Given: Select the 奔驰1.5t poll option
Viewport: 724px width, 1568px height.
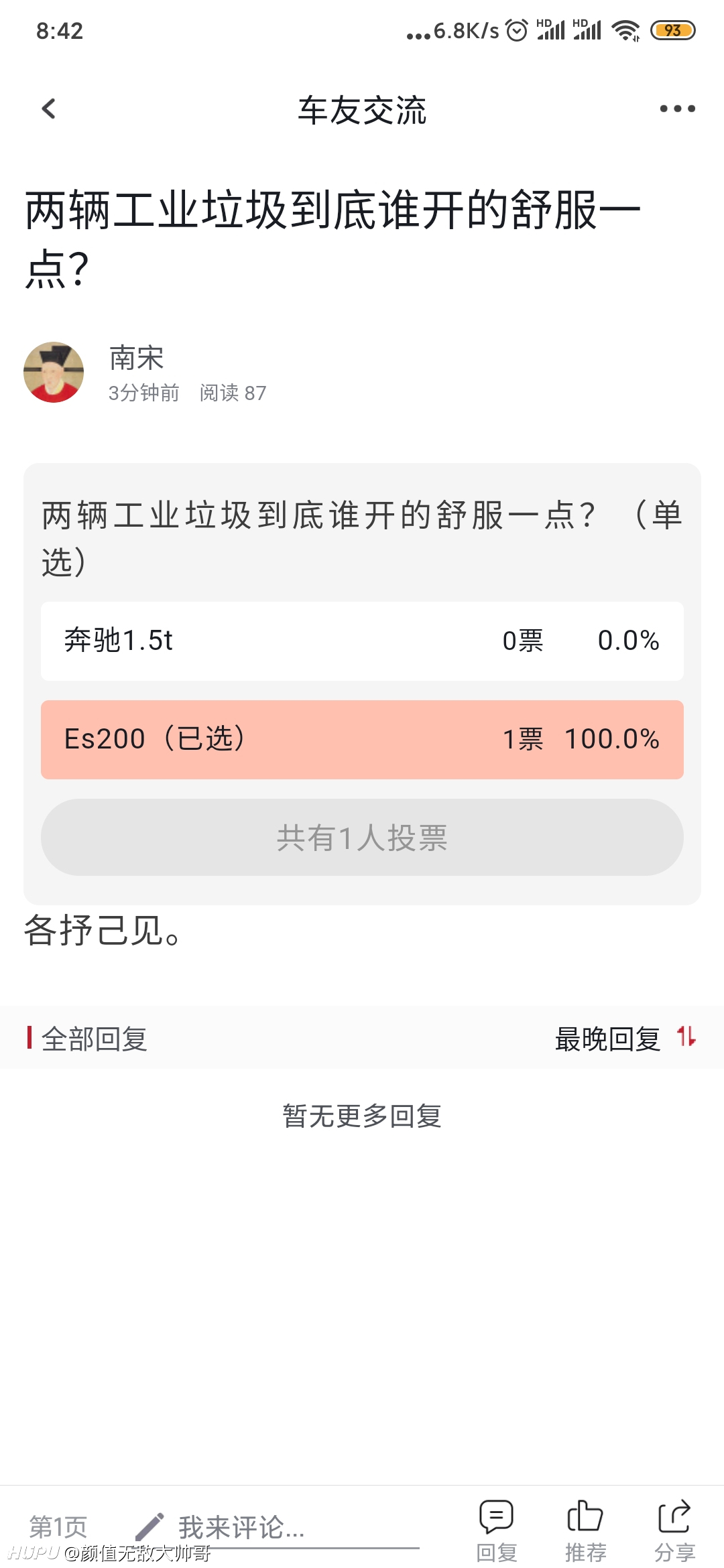Looking at the screenshot, I should click(362, 641).
